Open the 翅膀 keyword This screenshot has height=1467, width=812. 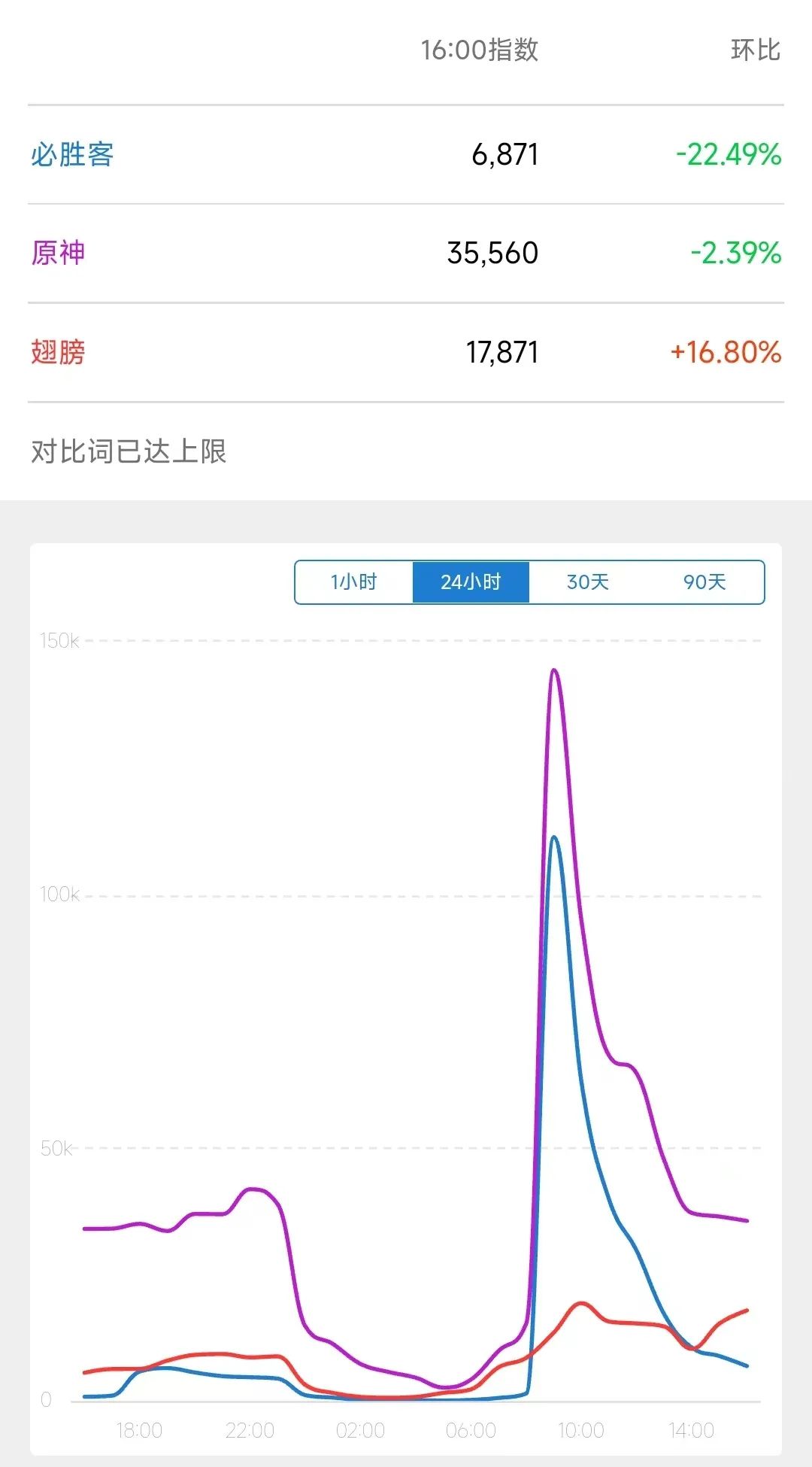click(x=58, y=352)
